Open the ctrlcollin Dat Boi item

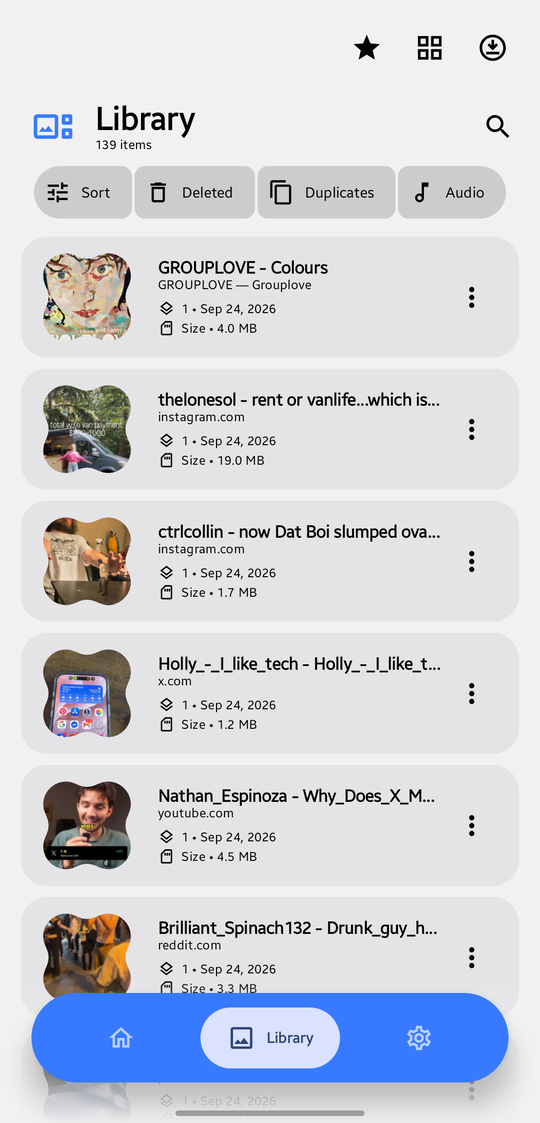point(270,562)
